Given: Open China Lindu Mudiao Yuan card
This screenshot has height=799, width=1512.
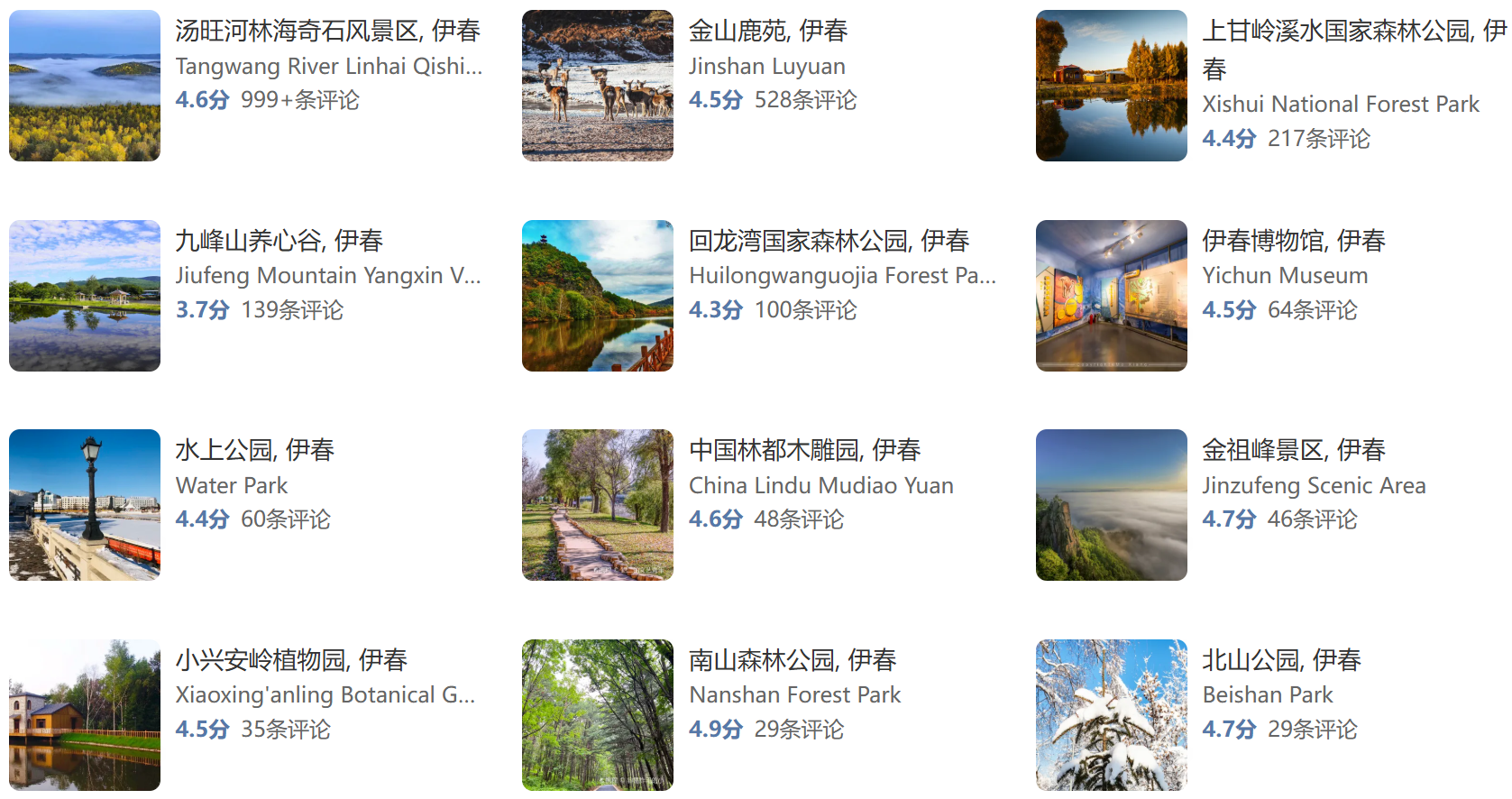Looking at the screenshot, I should point(803,451).
